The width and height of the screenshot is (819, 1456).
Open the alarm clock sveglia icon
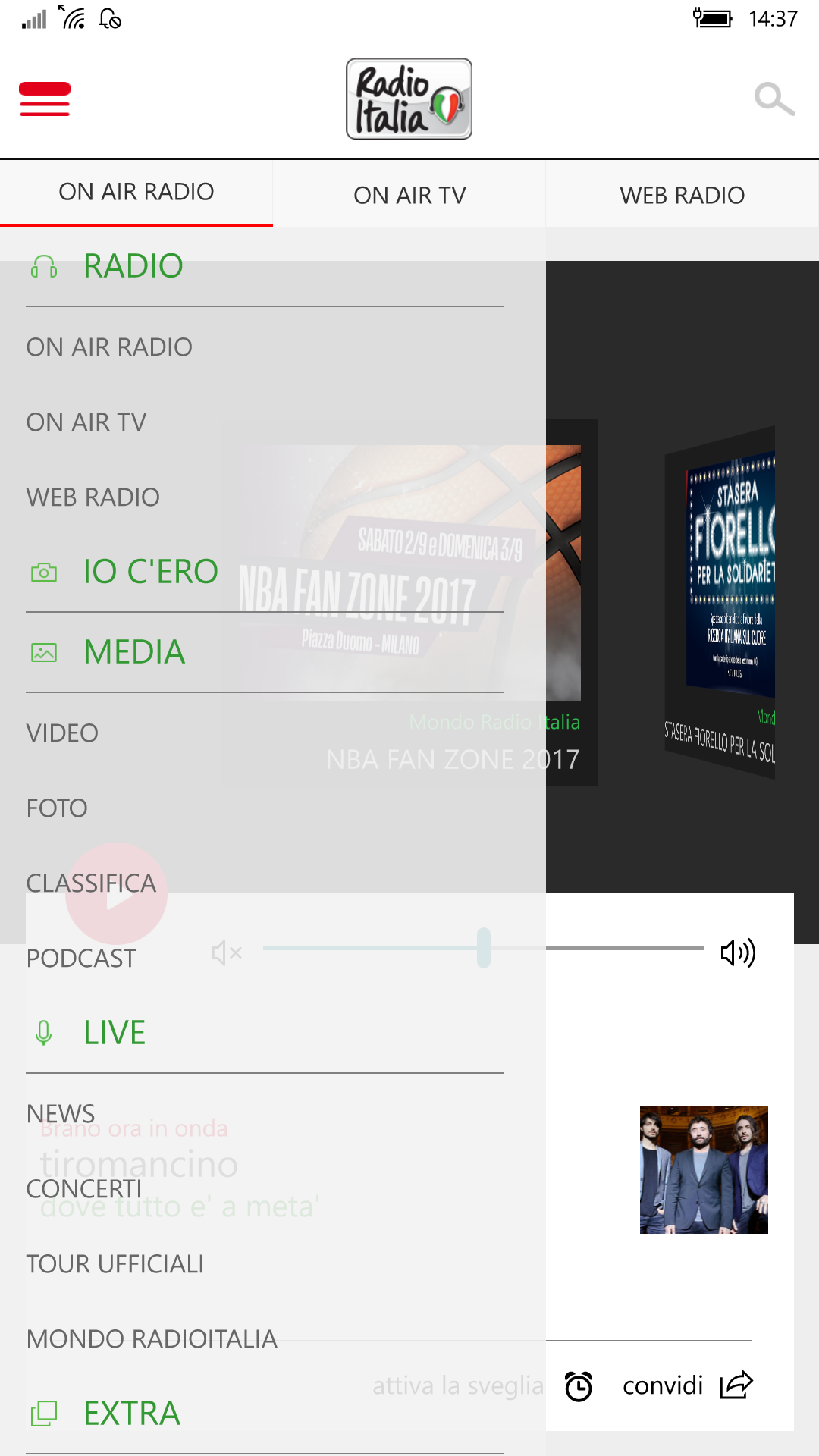pyautogui.click(x=579, y=1386)
